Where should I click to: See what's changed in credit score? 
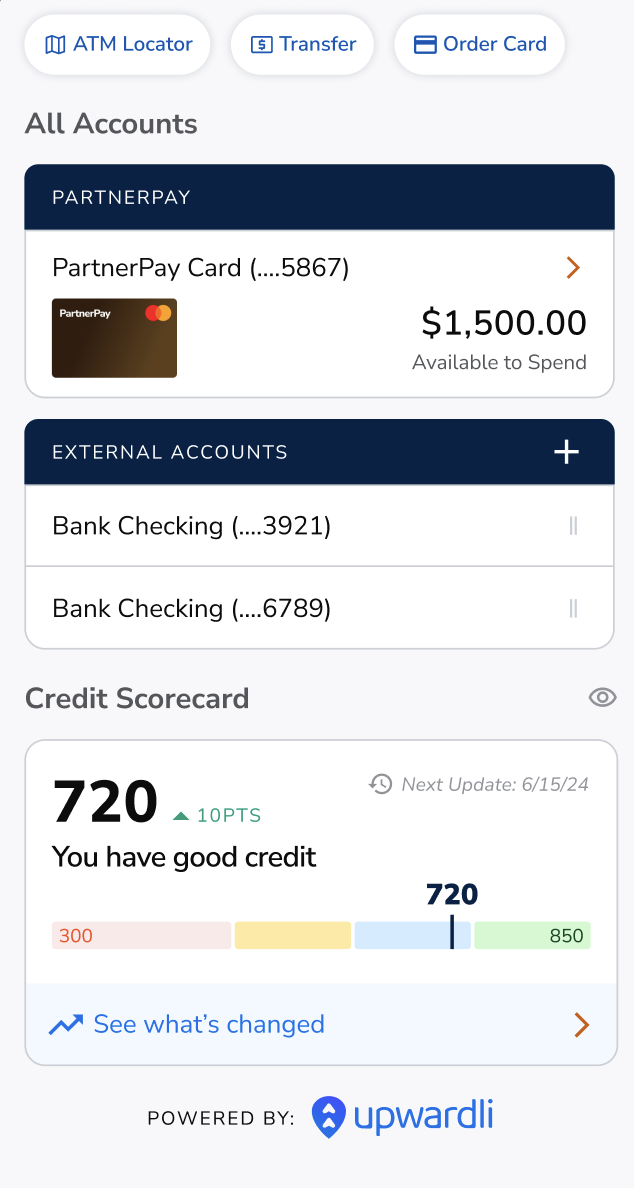coord(319,1025)
